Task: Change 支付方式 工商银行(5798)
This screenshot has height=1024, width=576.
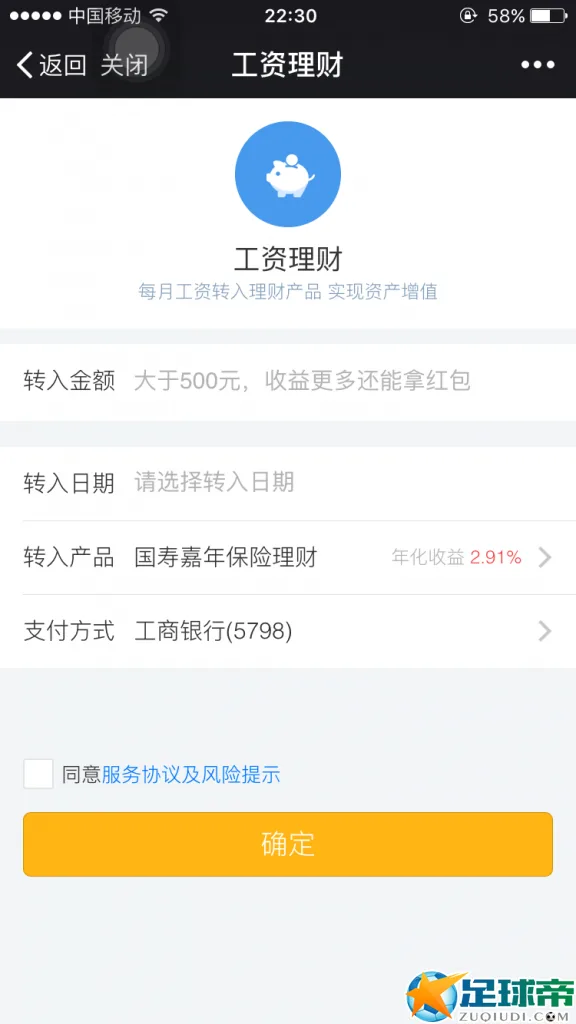Action: 288,632
